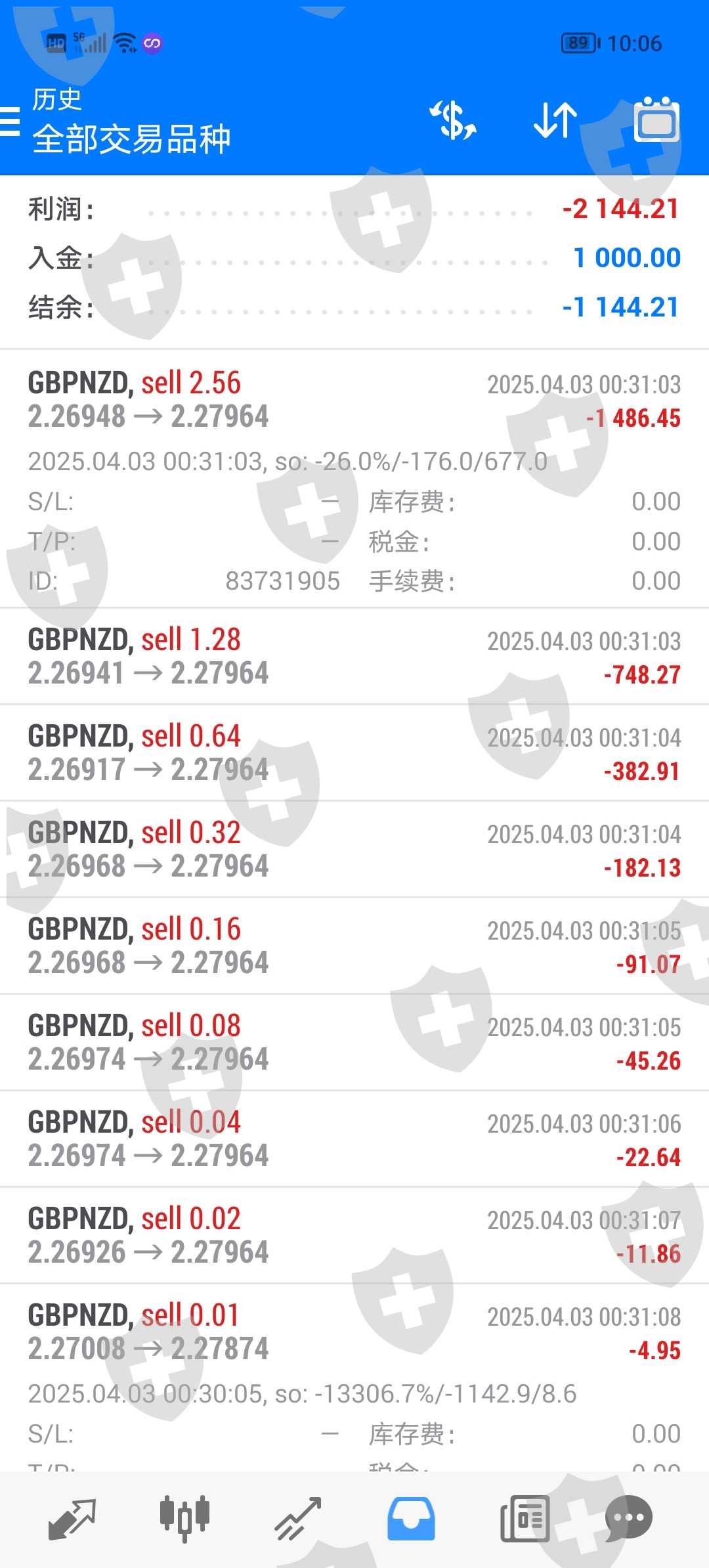Expand the GBPNZD sell 0.02 trade

coord(354,1236)
